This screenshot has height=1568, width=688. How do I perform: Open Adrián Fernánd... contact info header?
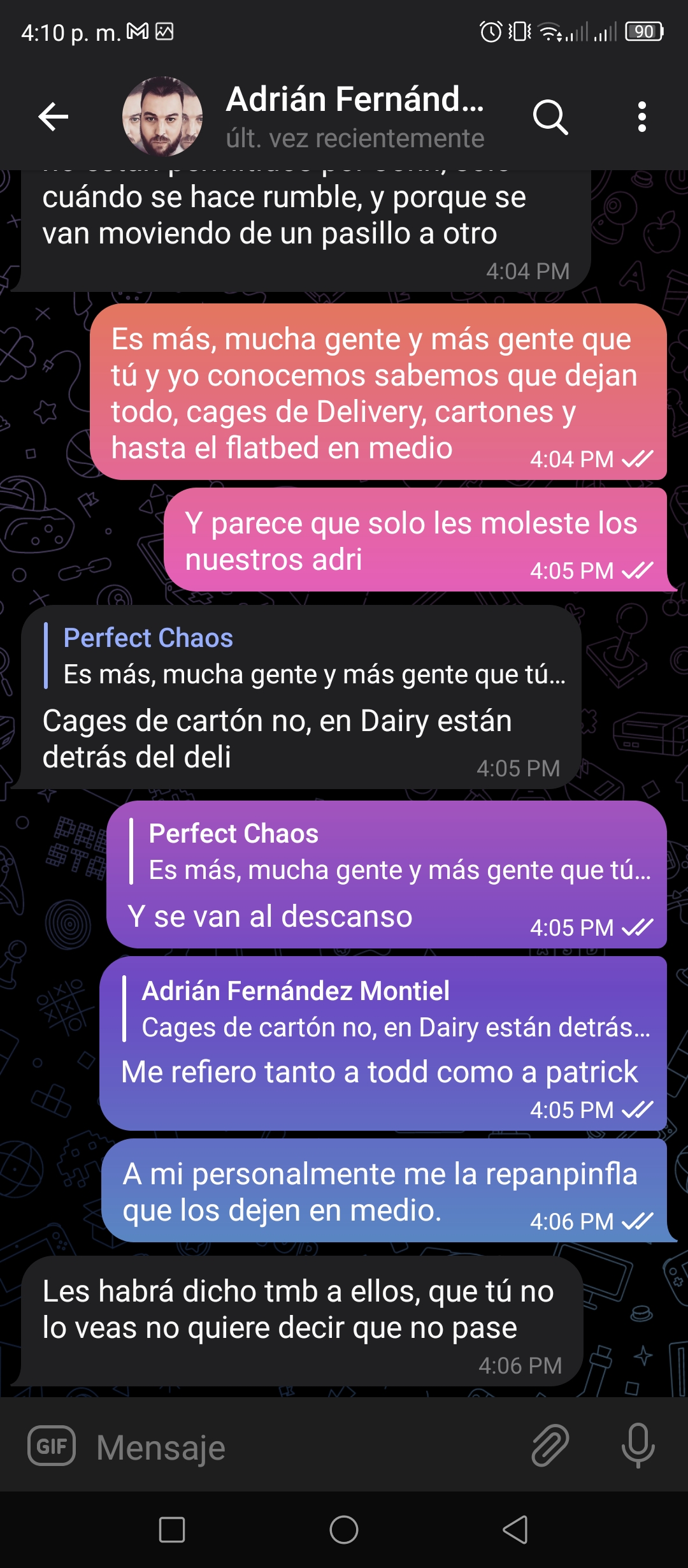[x=355, y=117]
